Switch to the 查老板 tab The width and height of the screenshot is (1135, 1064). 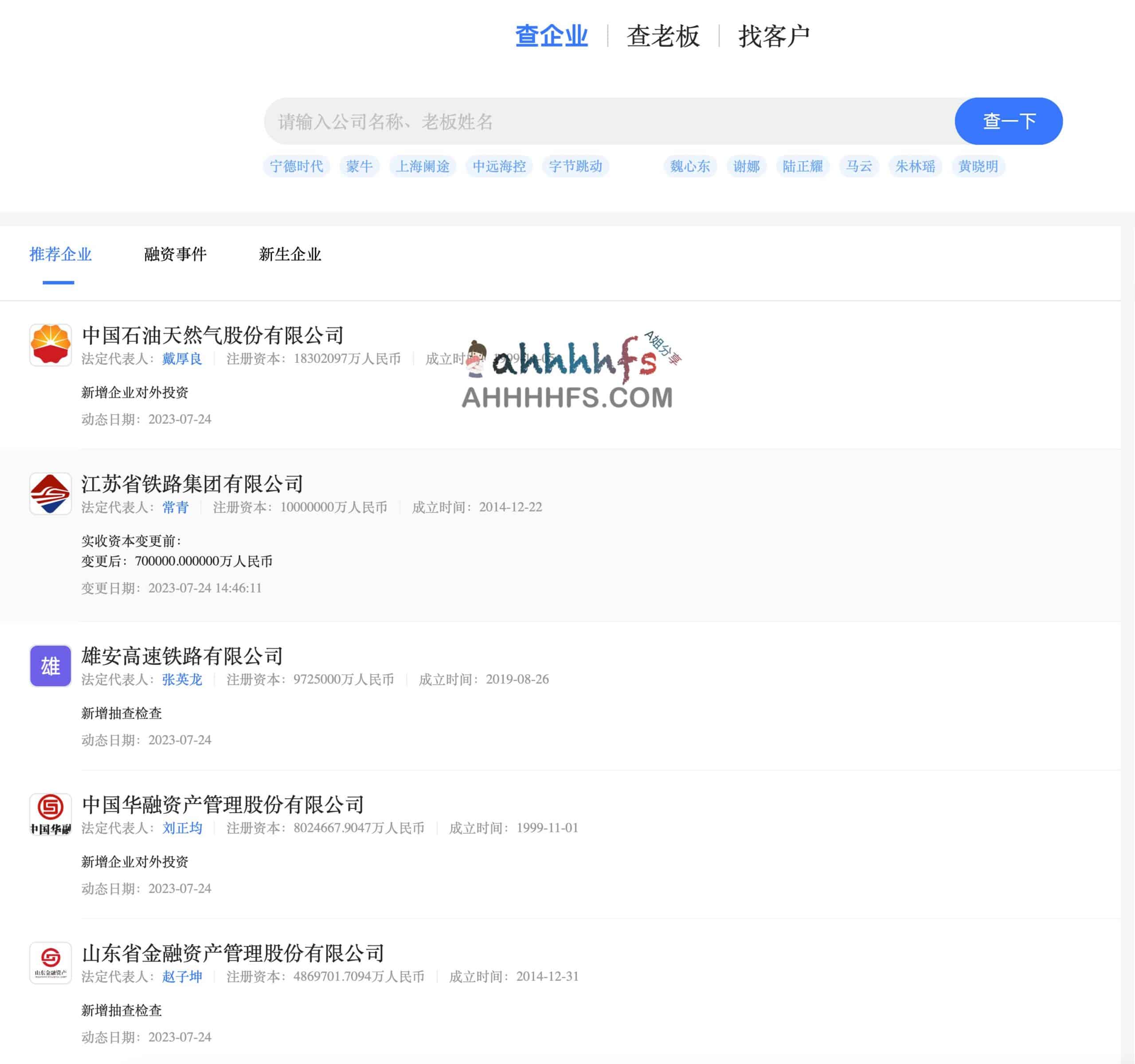(x=662, y=36)
